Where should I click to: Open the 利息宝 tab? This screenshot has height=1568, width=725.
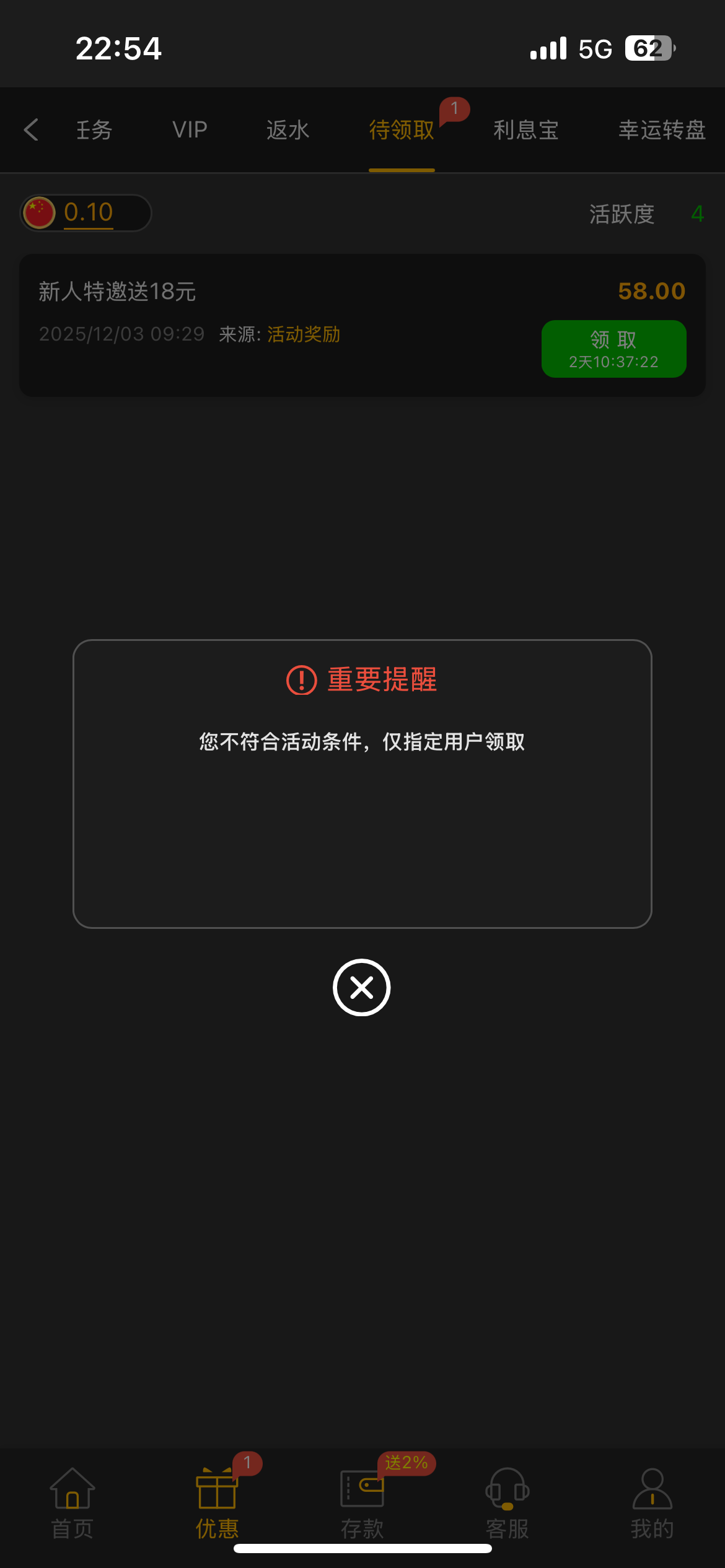(x=526, y=130)
